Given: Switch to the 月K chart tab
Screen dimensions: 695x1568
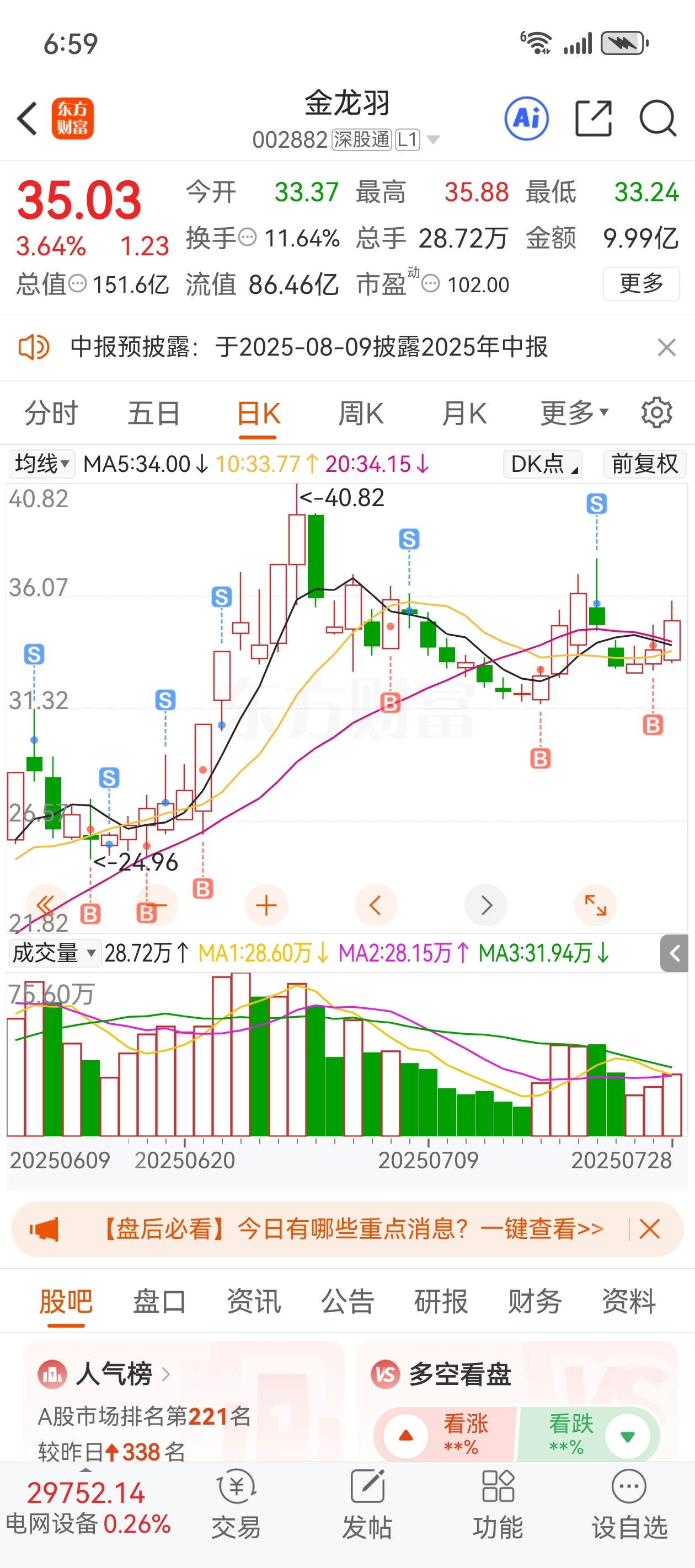Looking at the screenshot, I should 464,414.
